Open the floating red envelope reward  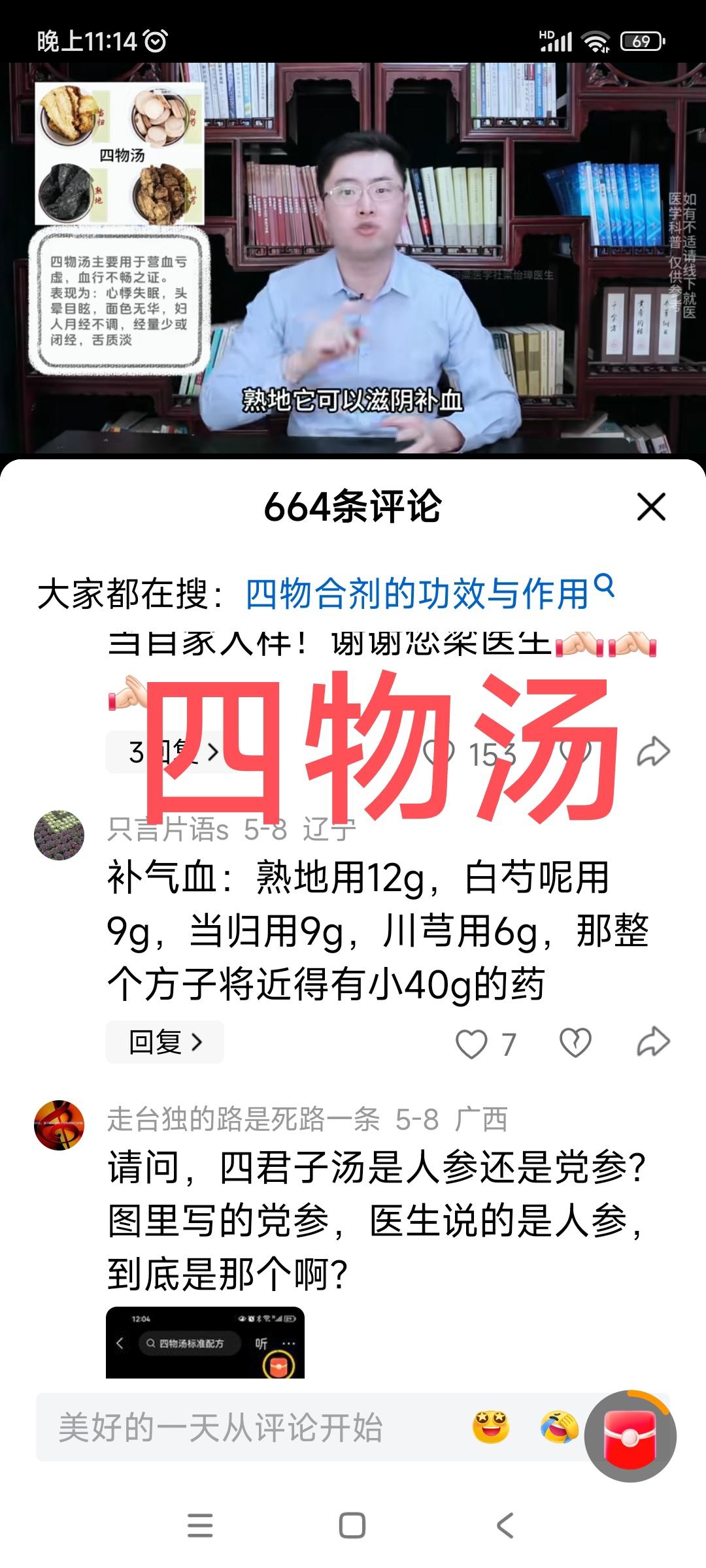coord(630,1436)
